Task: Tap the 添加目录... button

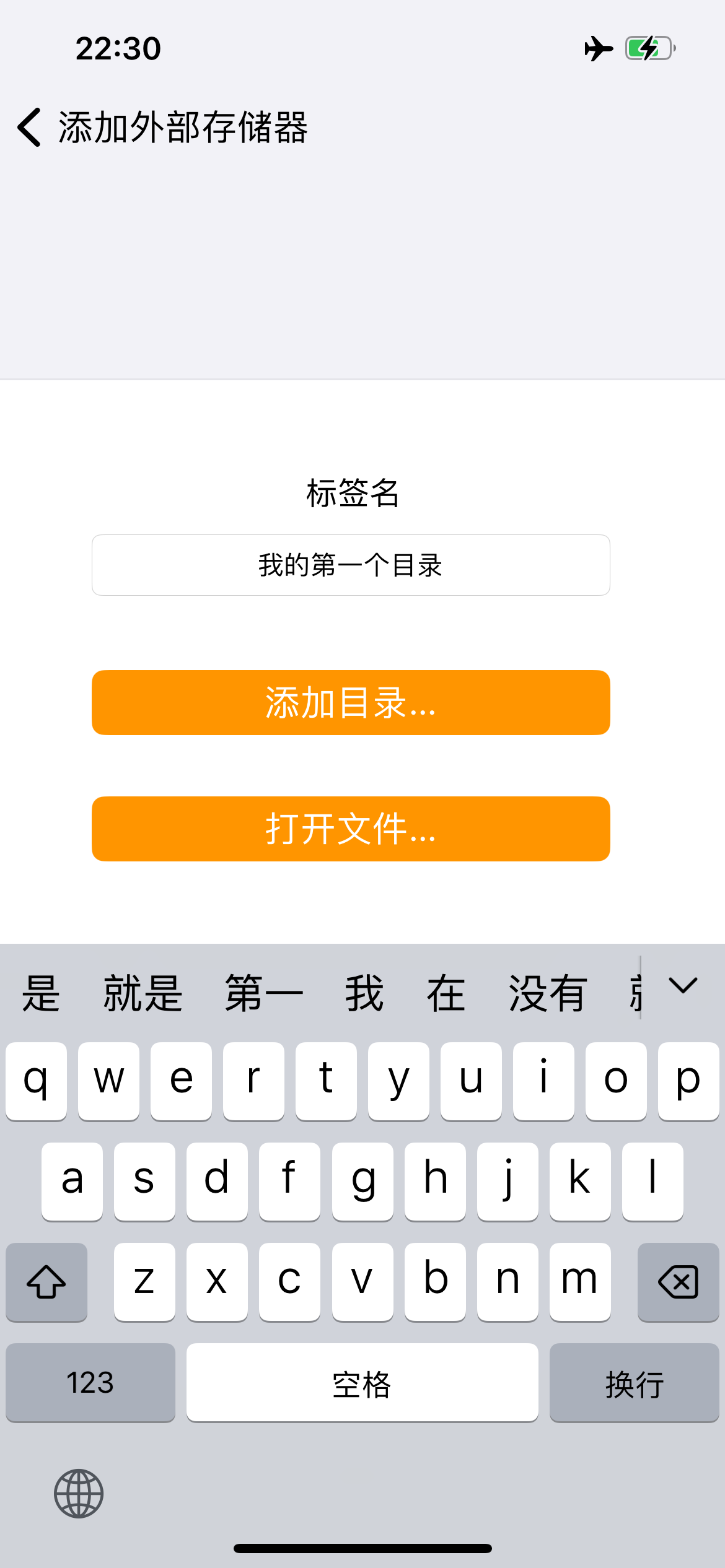Action: point(351,702)
